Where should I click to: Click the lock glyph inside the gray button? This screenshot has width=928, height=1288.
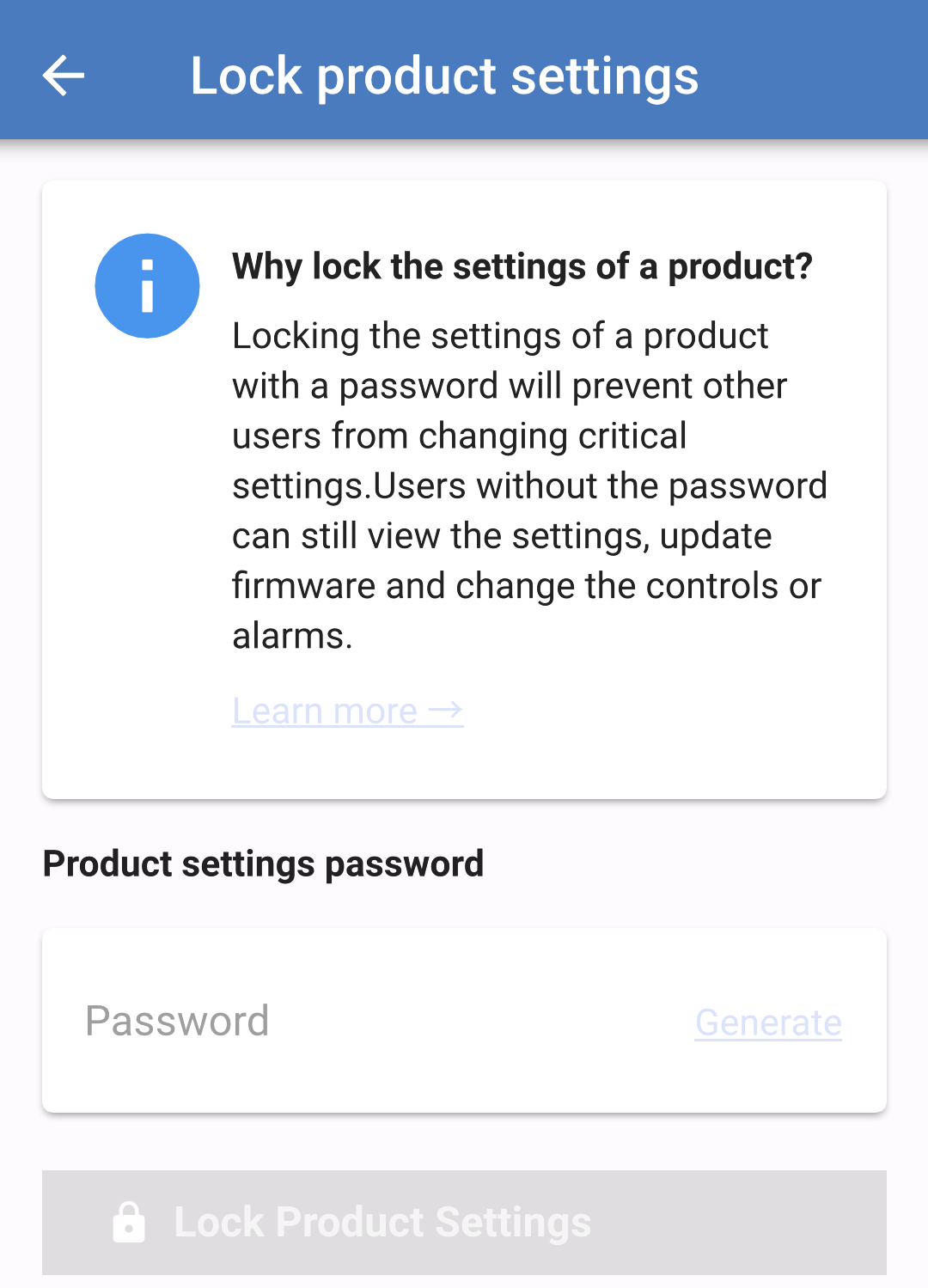[x=129, y=1221]
